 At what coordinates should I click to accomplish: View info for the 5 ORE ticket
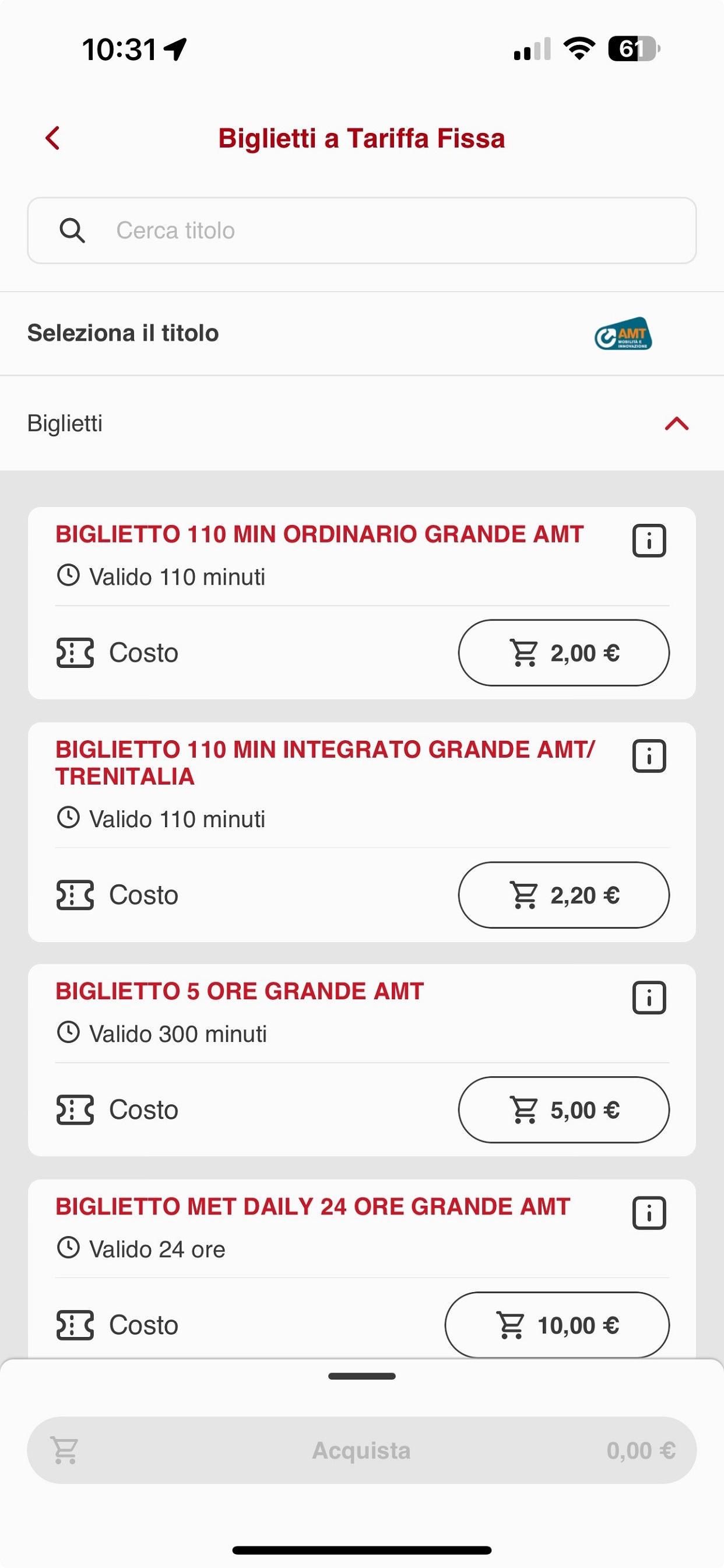click(x=649, y=998)
